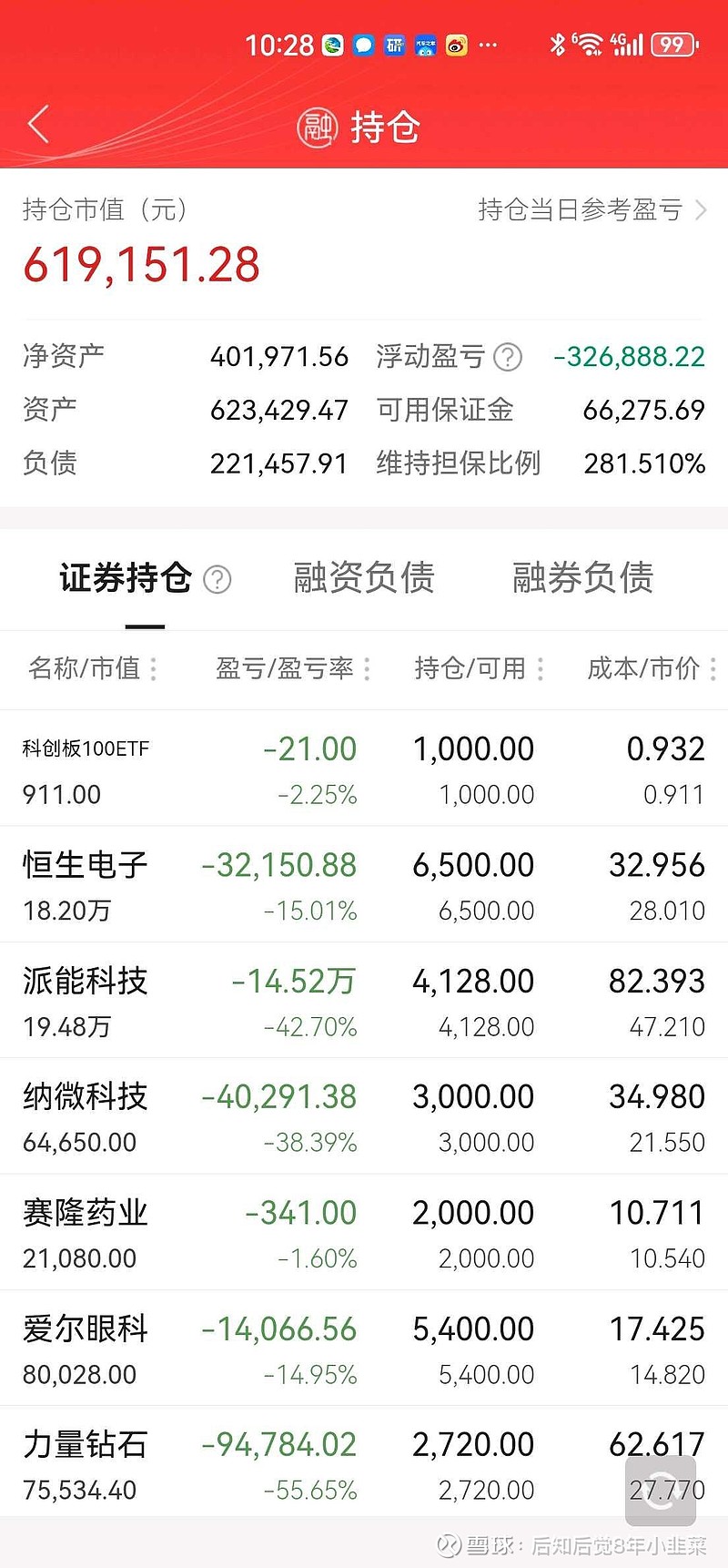Tap the 证券持仓 question mark icon
Viewport: 728px width, 1568px height.
coord(217,579)
